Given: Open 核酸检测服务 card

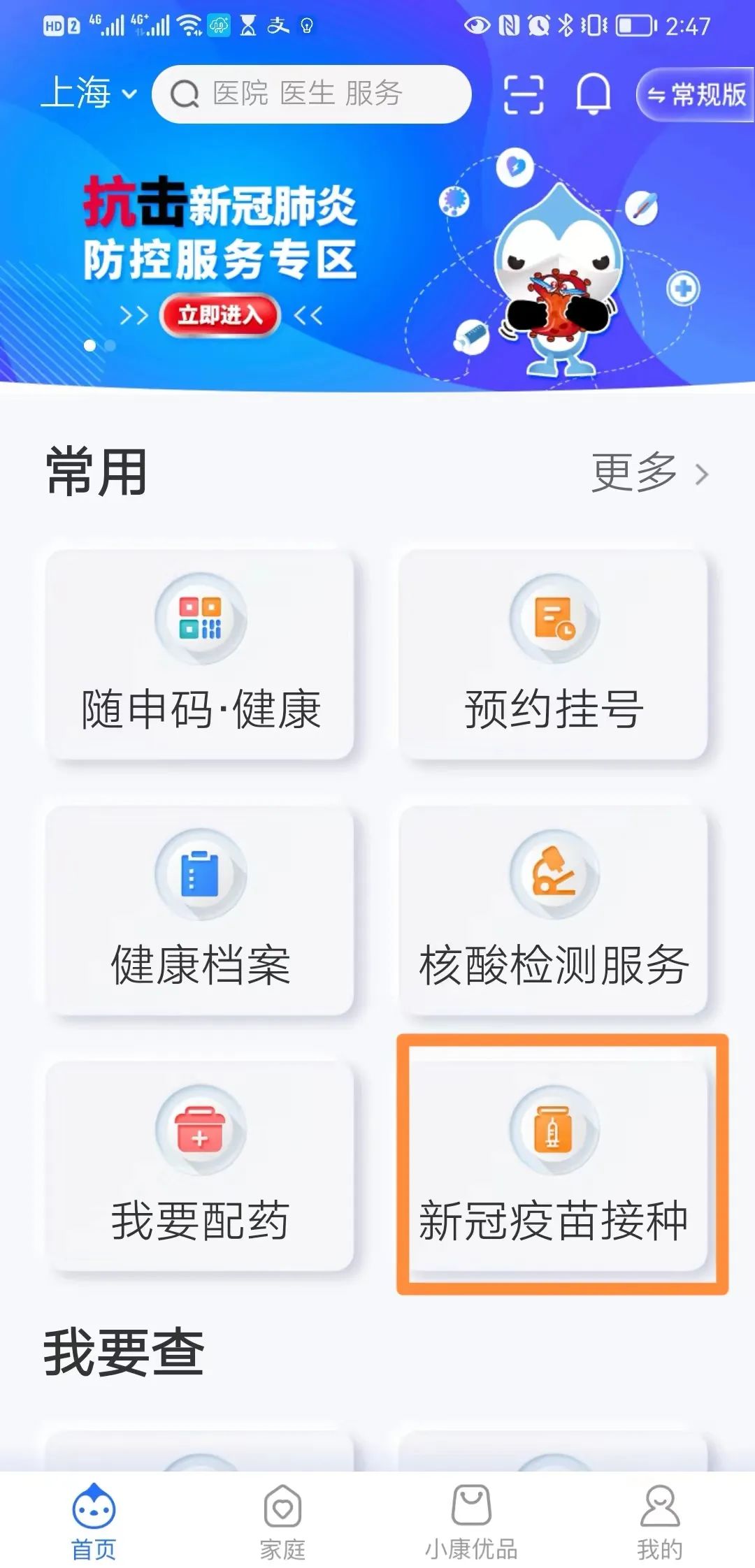Looking at the screenshot, I should pyautogui.click(x=553, y=910).
